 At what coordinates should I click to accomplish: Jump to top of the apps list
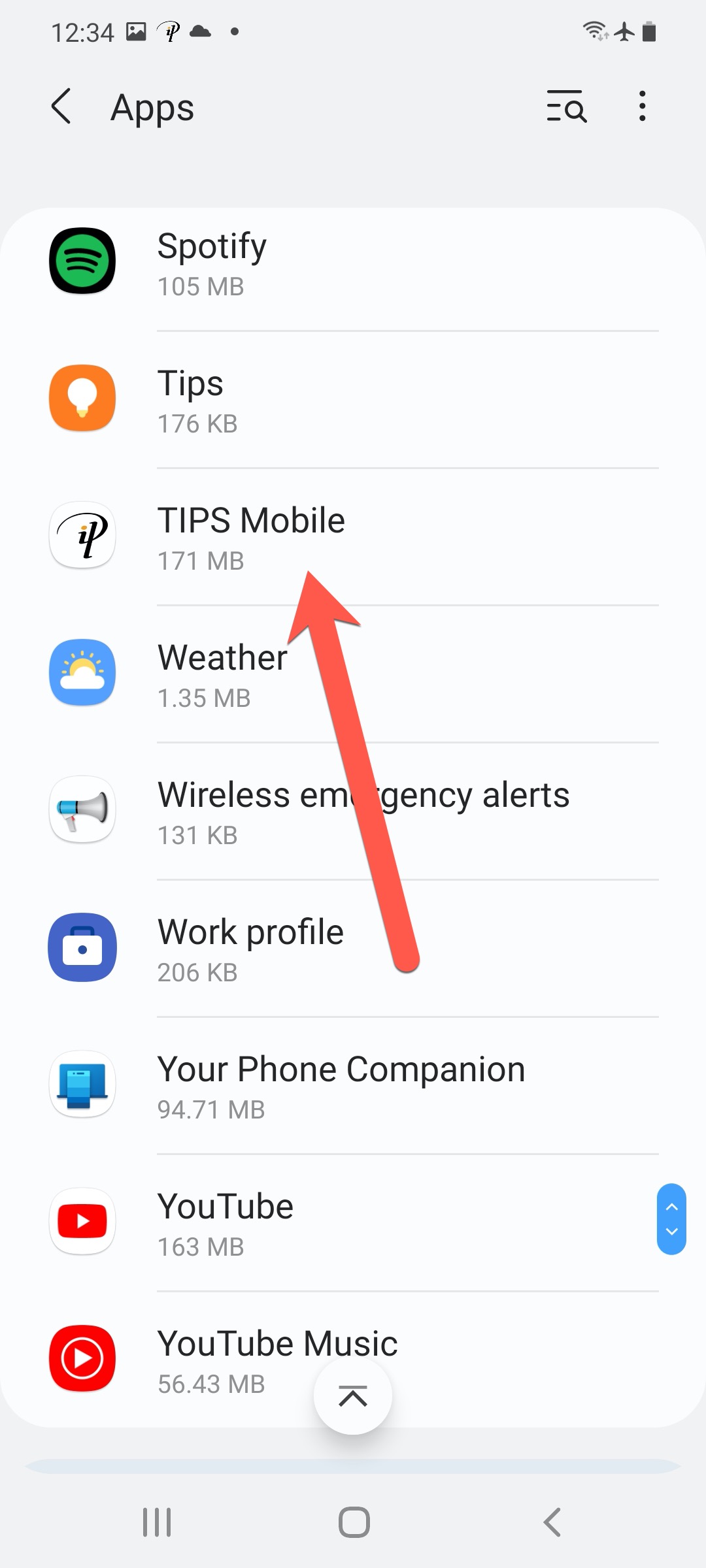tap(353, 1396)
